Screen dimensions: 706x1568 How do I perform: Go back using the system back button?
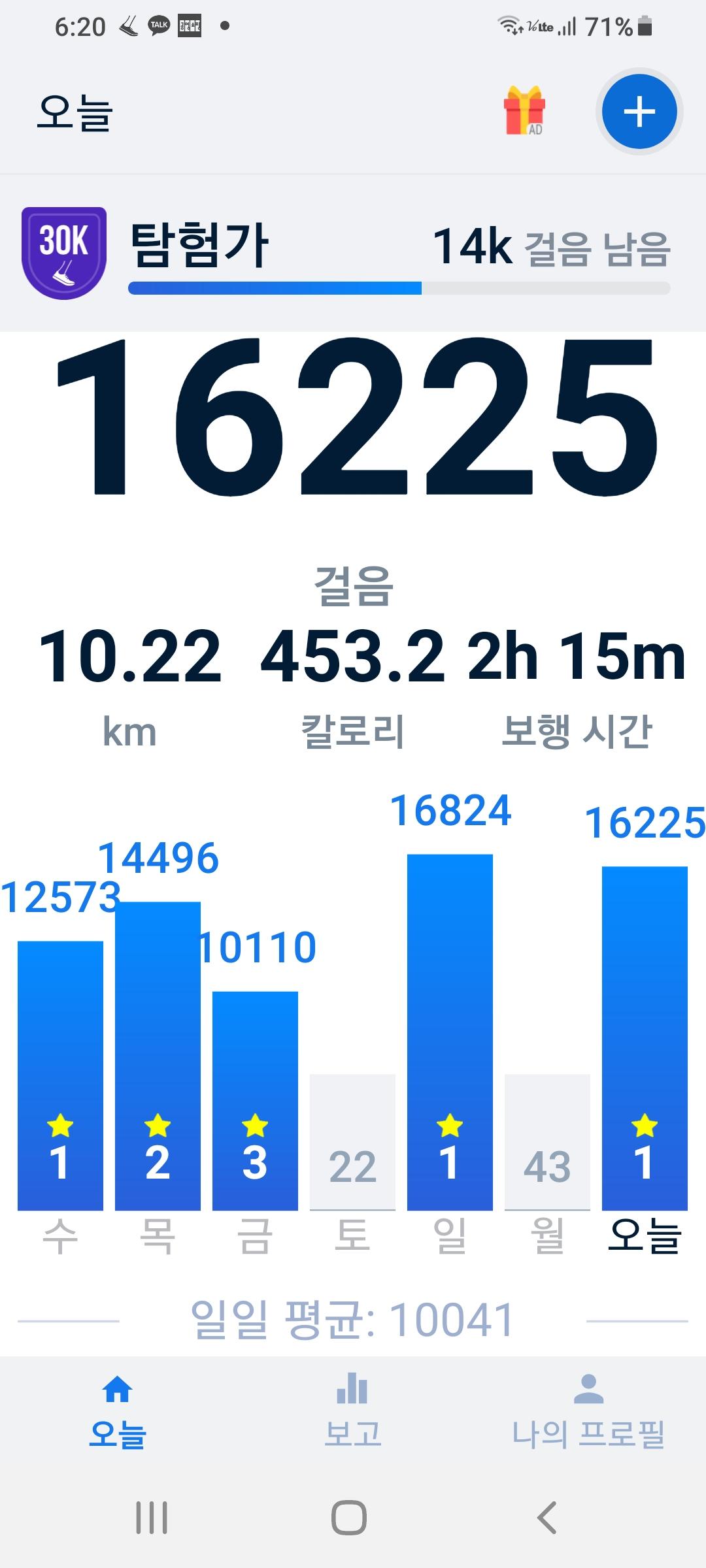(546, 1517)
